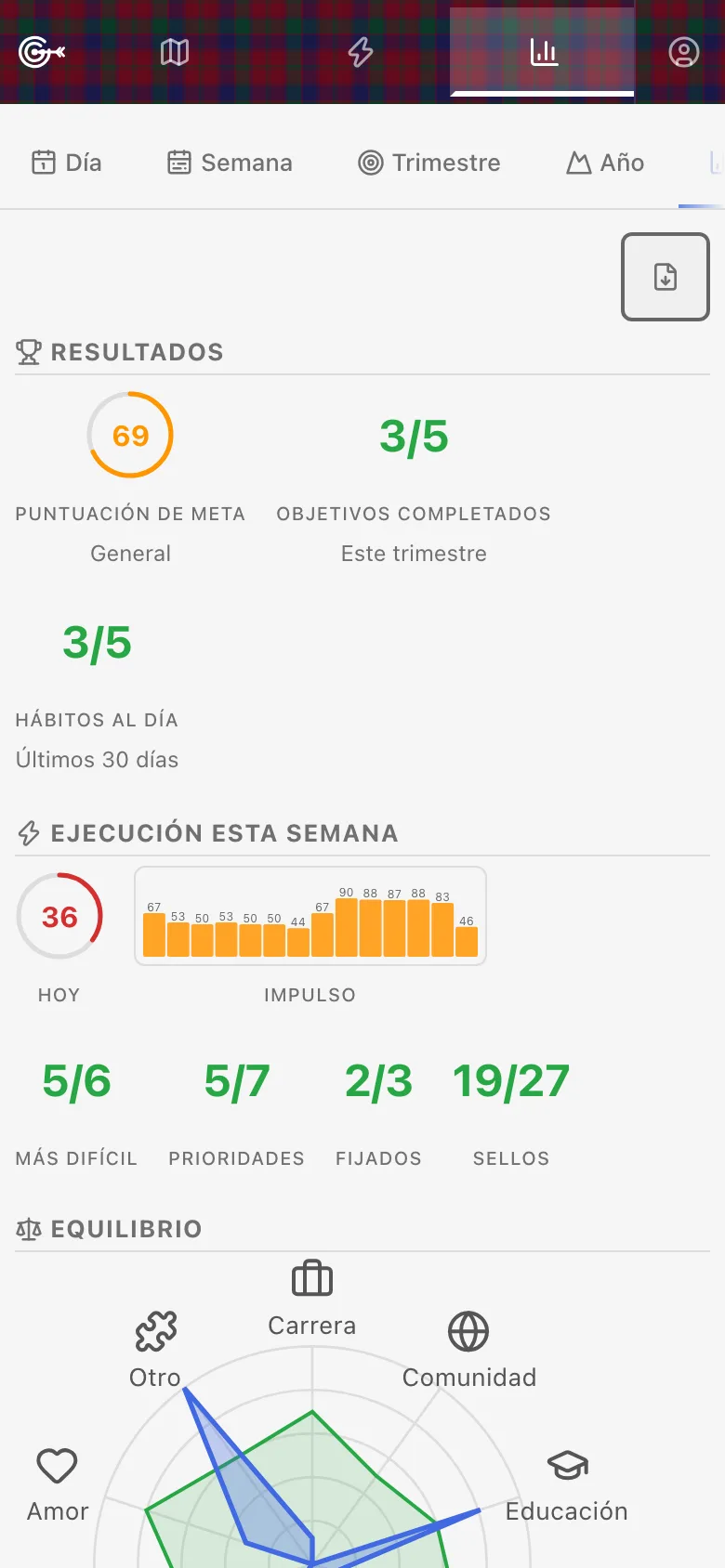725x1568 pixels.
Task: Open the user profile icon
Action: (683, 52)
